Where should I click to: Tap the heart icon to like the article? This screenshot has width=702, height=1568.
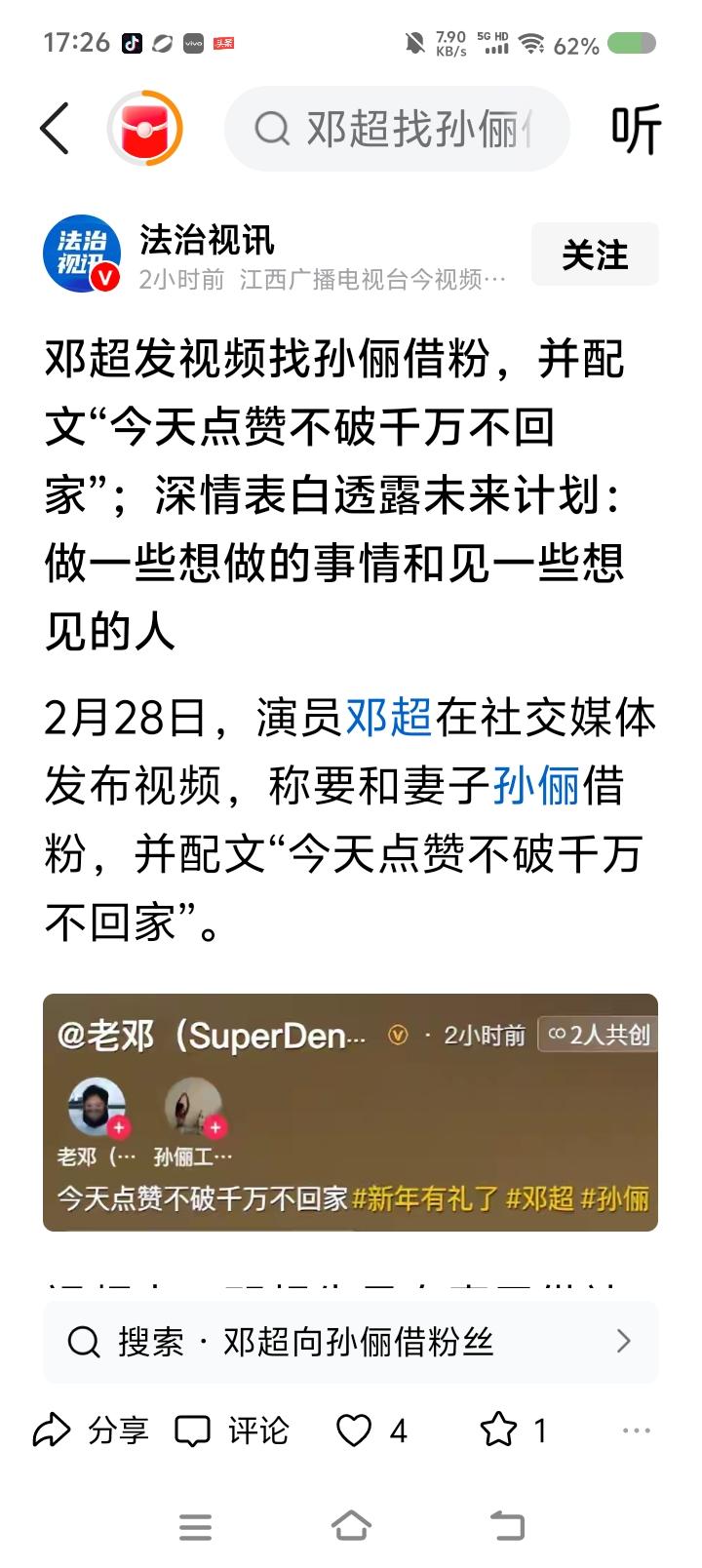[x=353, y=1431]
